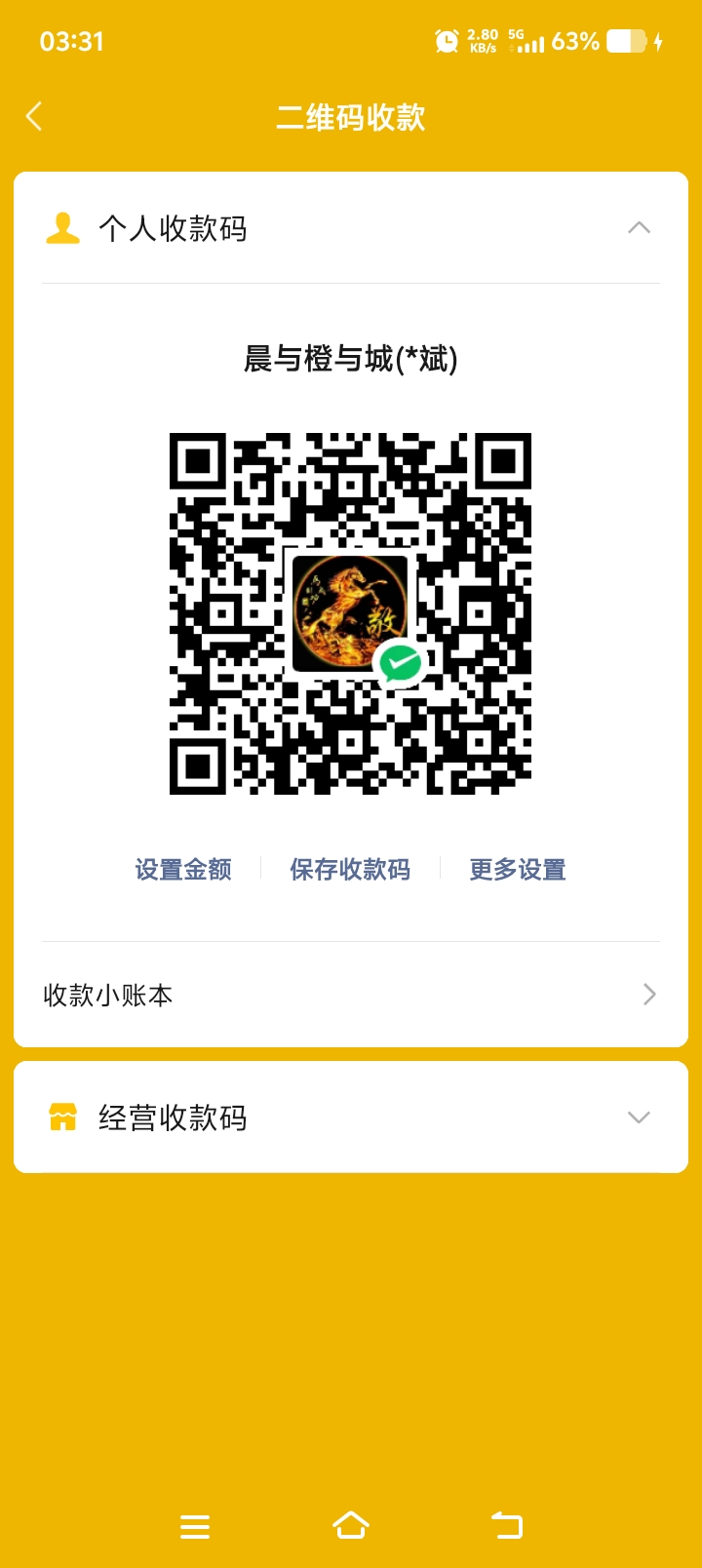Go back using the top-left arrow
The height and width of the screenshot is (1568, 702).
(35, 117)
